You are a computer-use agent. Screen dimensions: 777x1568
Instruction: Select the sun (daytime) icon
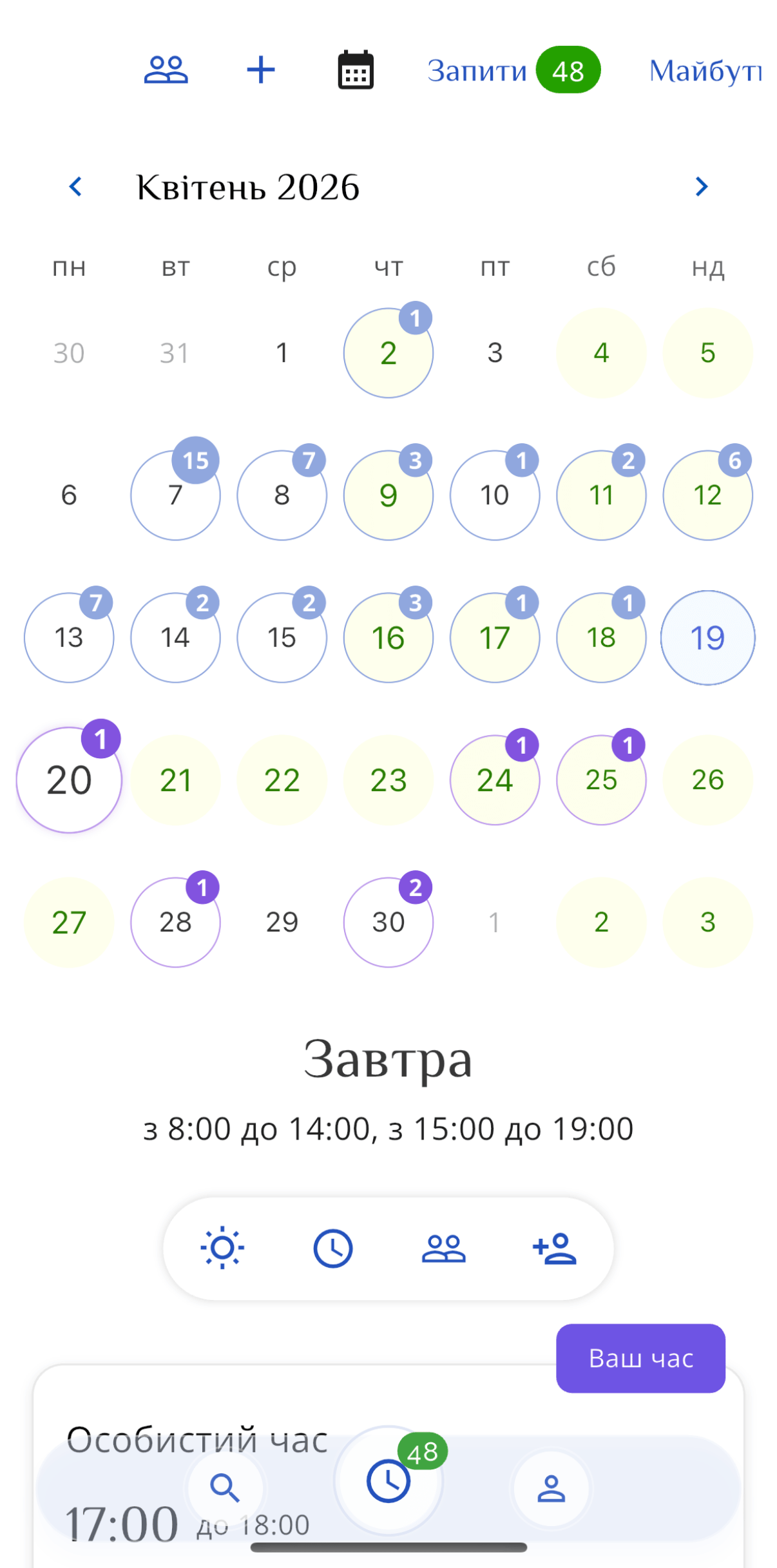222,1248
